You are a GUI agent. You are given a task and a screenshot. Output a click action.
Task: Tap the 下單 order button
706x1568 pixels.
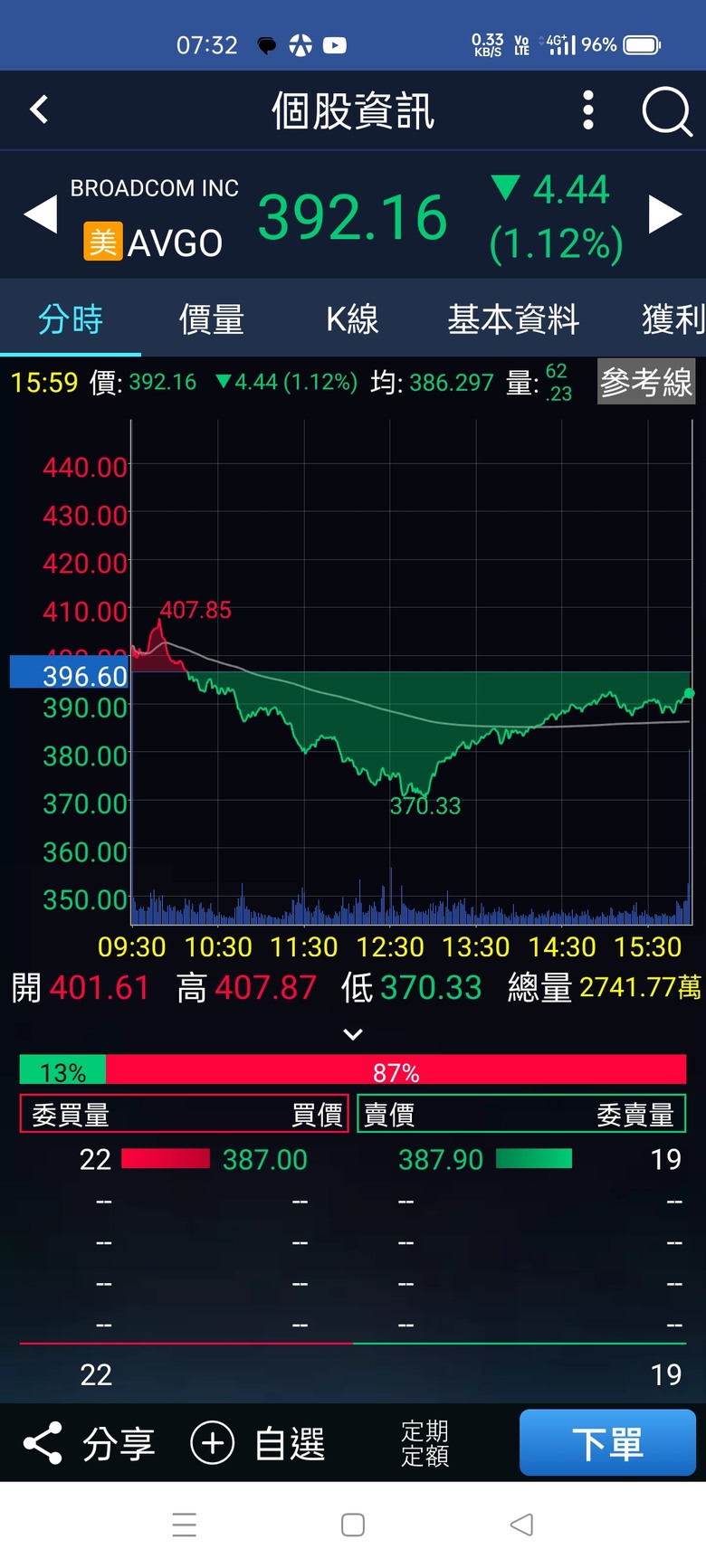pyautogui.click(x=607, y=1443)
